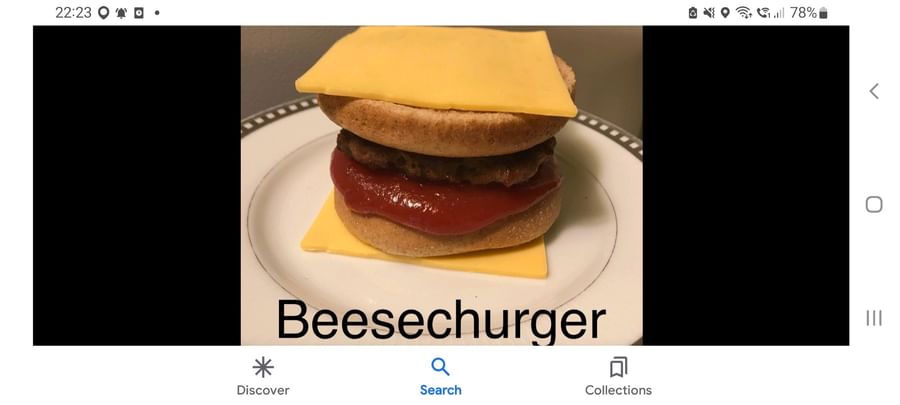900x405 pixels.
Task: Go to the Collections tab
Action: 618,376
